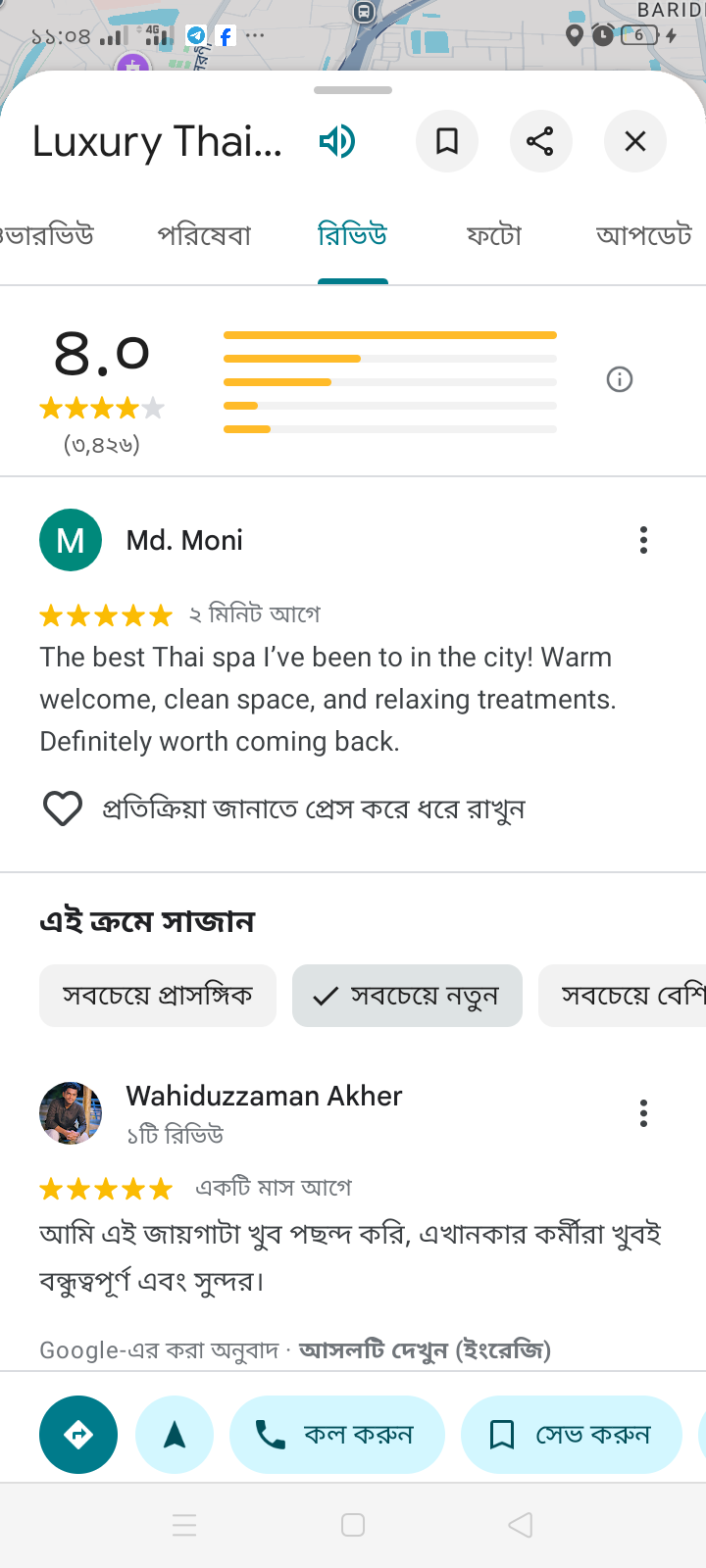
Task: Open Wahiduzzaman Akher's profile picture
Action: [x=71, y=1113]
